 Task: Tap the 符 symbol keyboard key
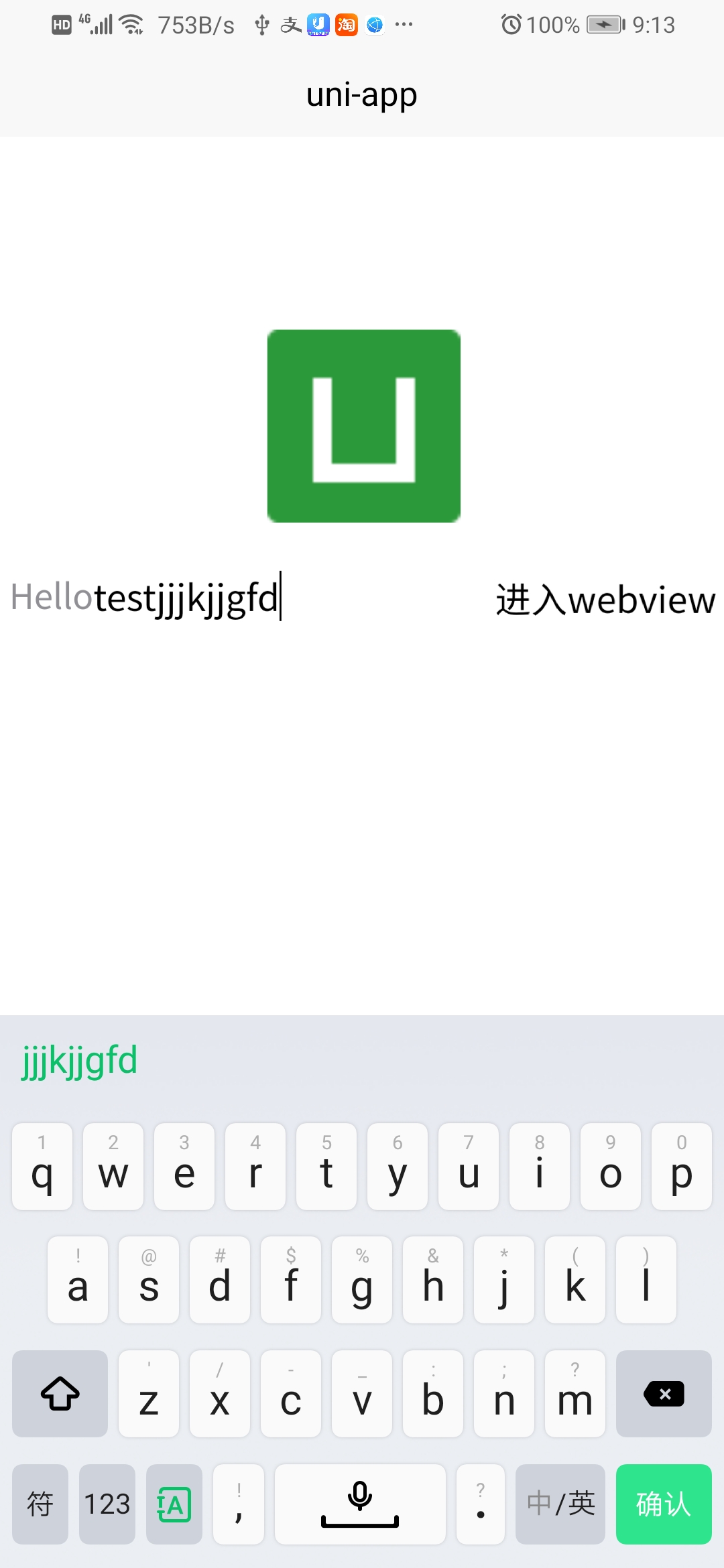pos(40,1504)
